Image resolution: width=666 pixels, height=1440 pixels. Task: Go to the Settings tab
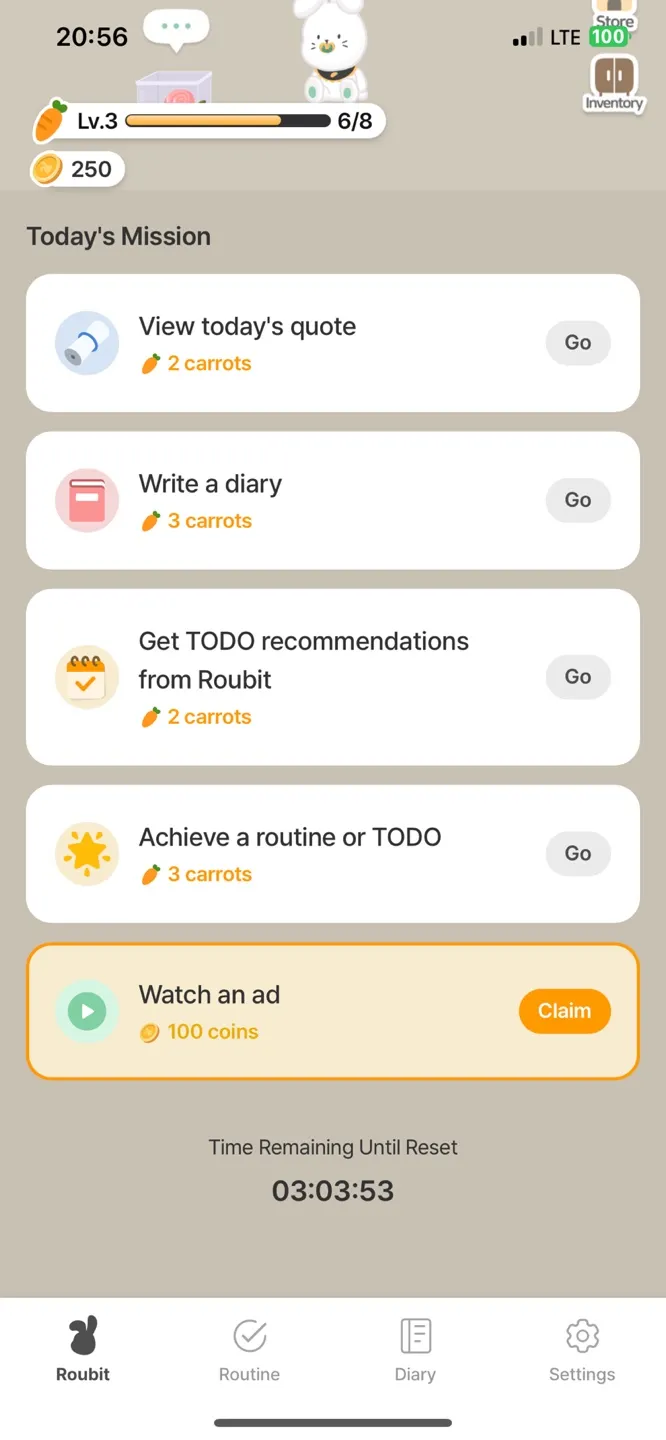click(582, 1350)
